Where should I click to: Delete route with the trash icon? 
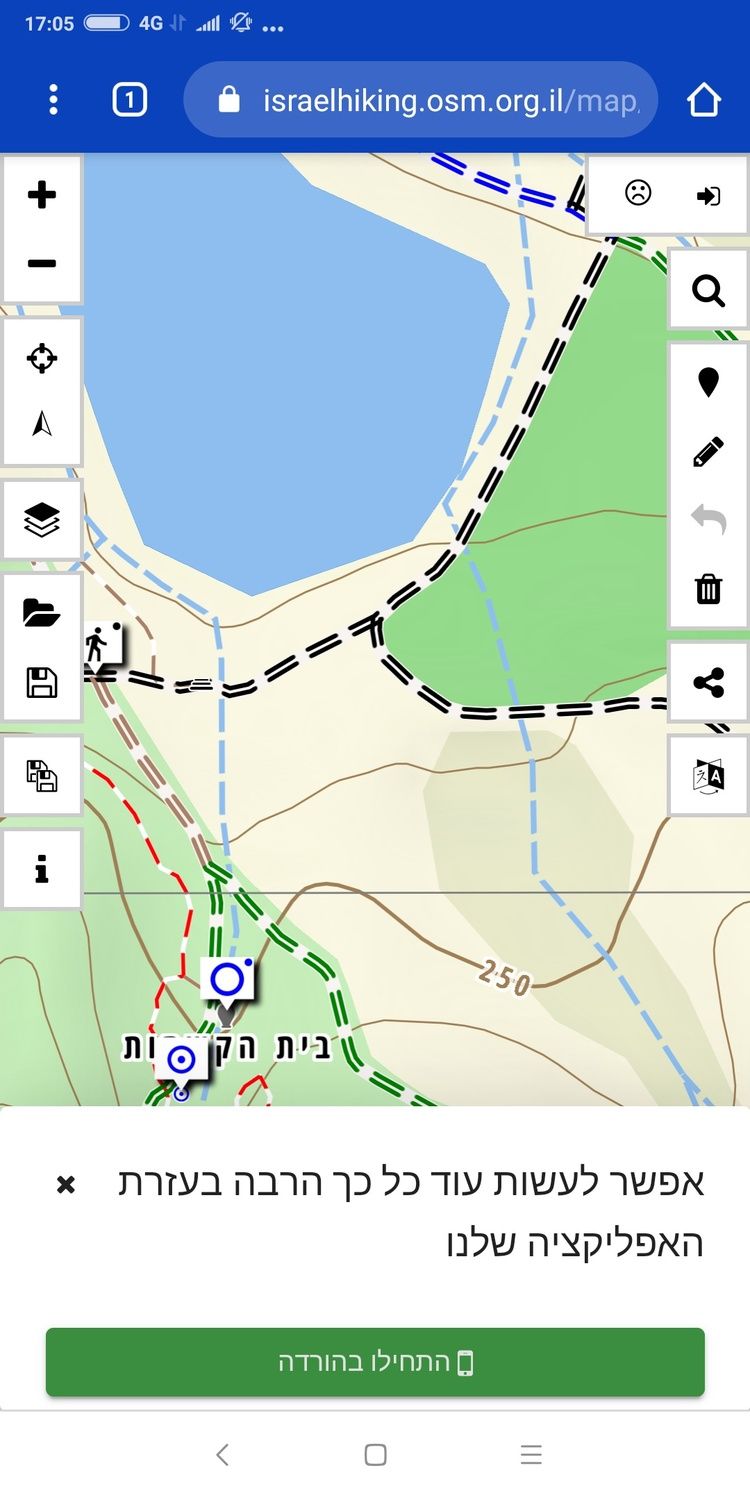point(708,589)
